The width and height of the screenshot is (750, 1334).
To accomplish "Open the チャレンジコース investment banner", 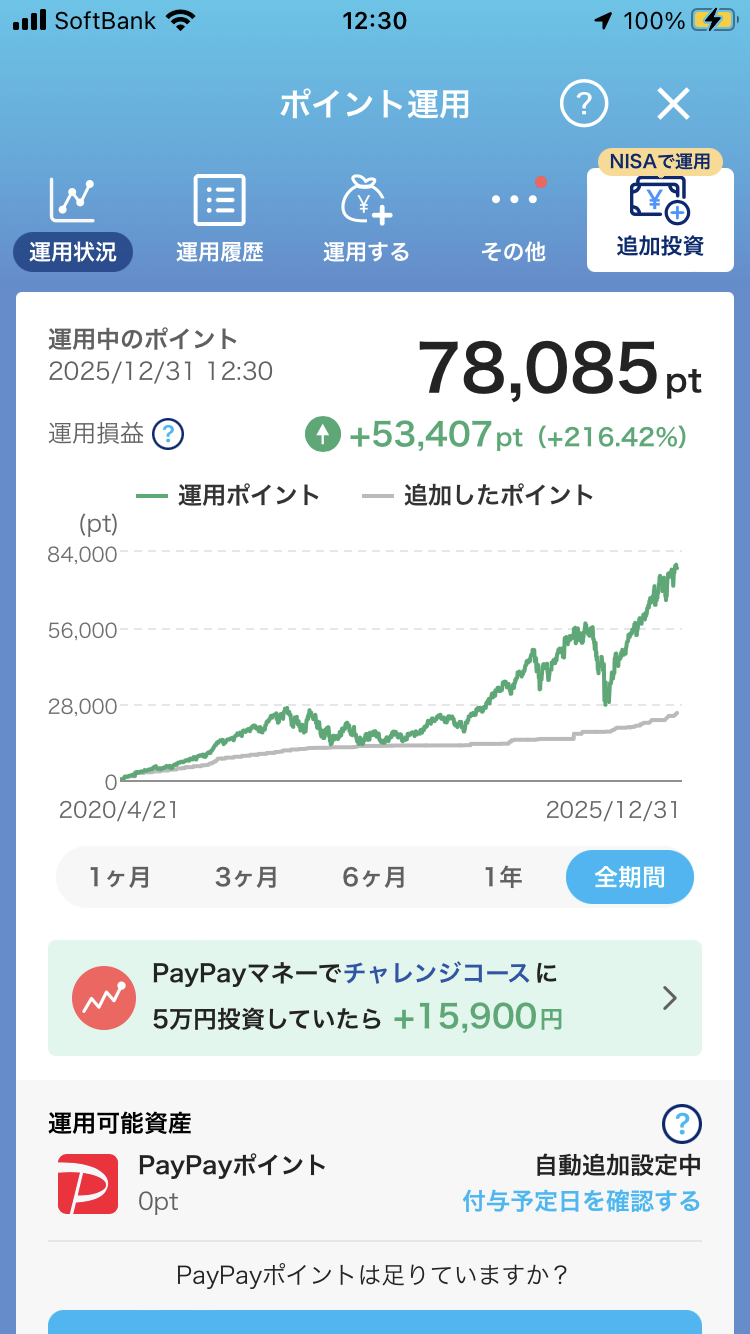I will (x=375, y=997).
